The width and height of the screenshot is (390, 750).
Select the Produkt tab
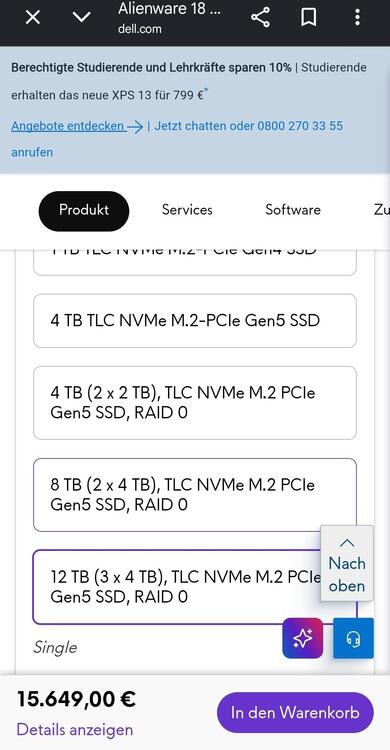pos(84,211)
